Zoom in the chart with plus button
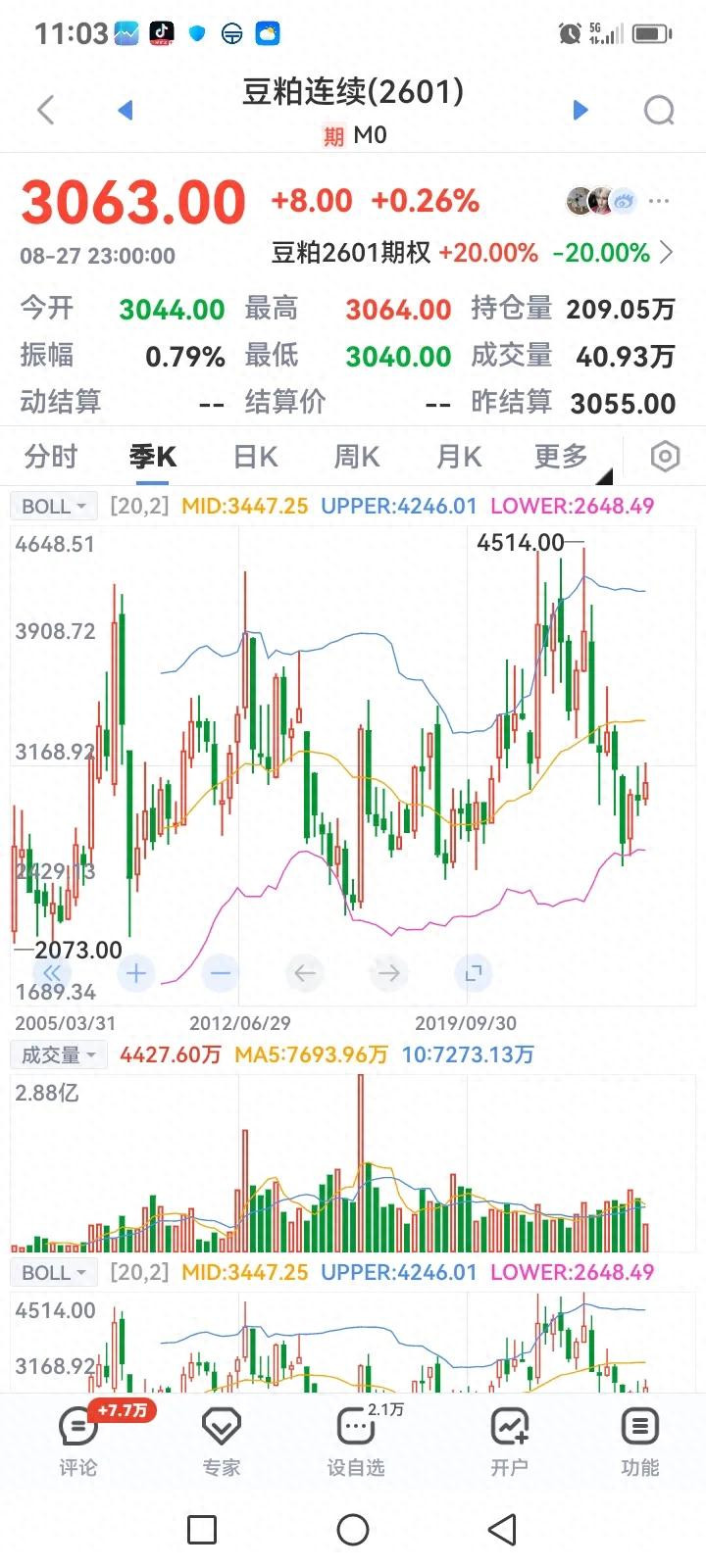The image size is (706, 1568). pos(136,973)
